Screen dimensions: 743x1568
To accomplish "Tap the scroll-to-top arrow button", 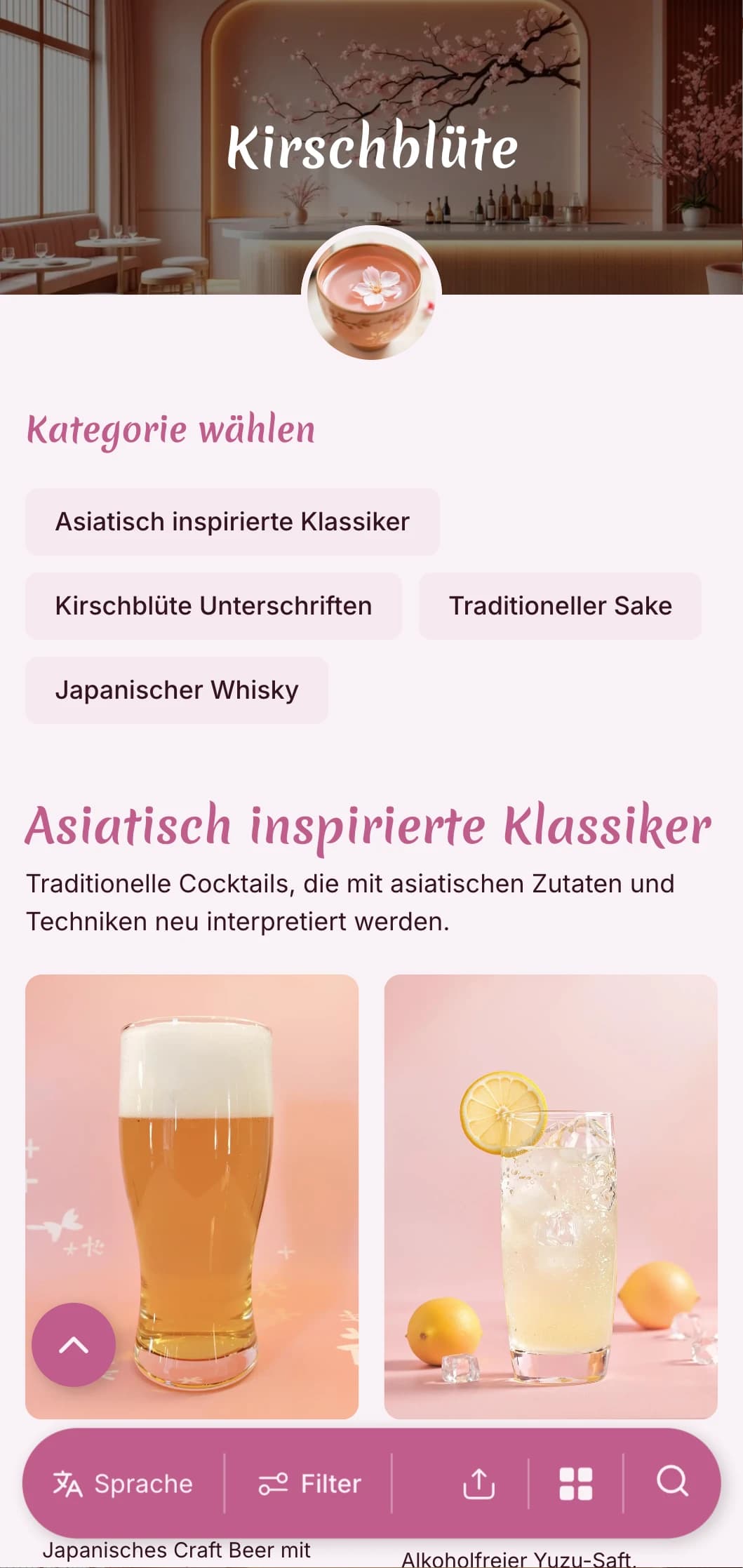I will [x=74, y=1345].
